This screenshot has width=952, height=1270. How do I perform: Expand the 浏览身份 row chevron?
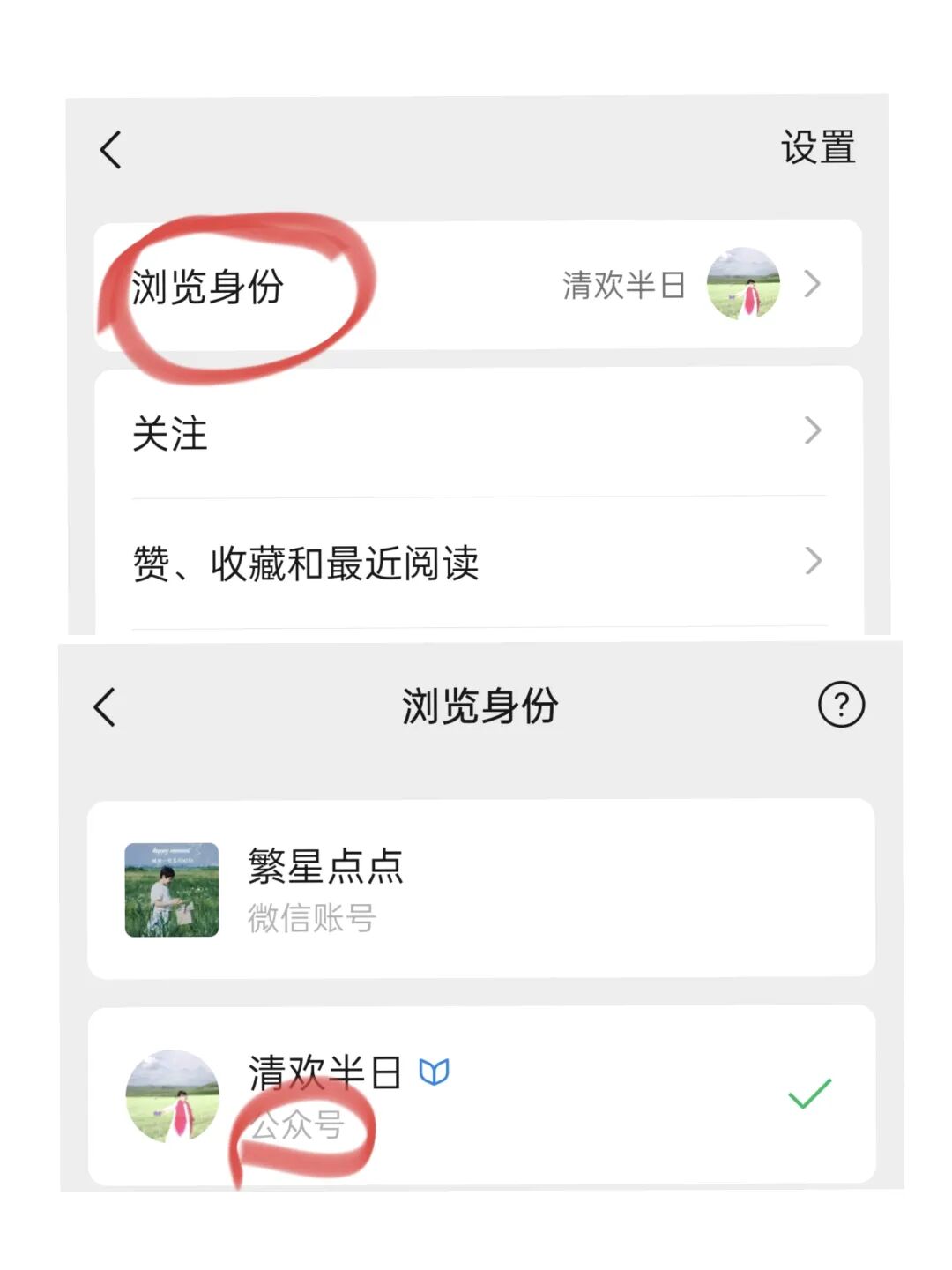point(812,284)
